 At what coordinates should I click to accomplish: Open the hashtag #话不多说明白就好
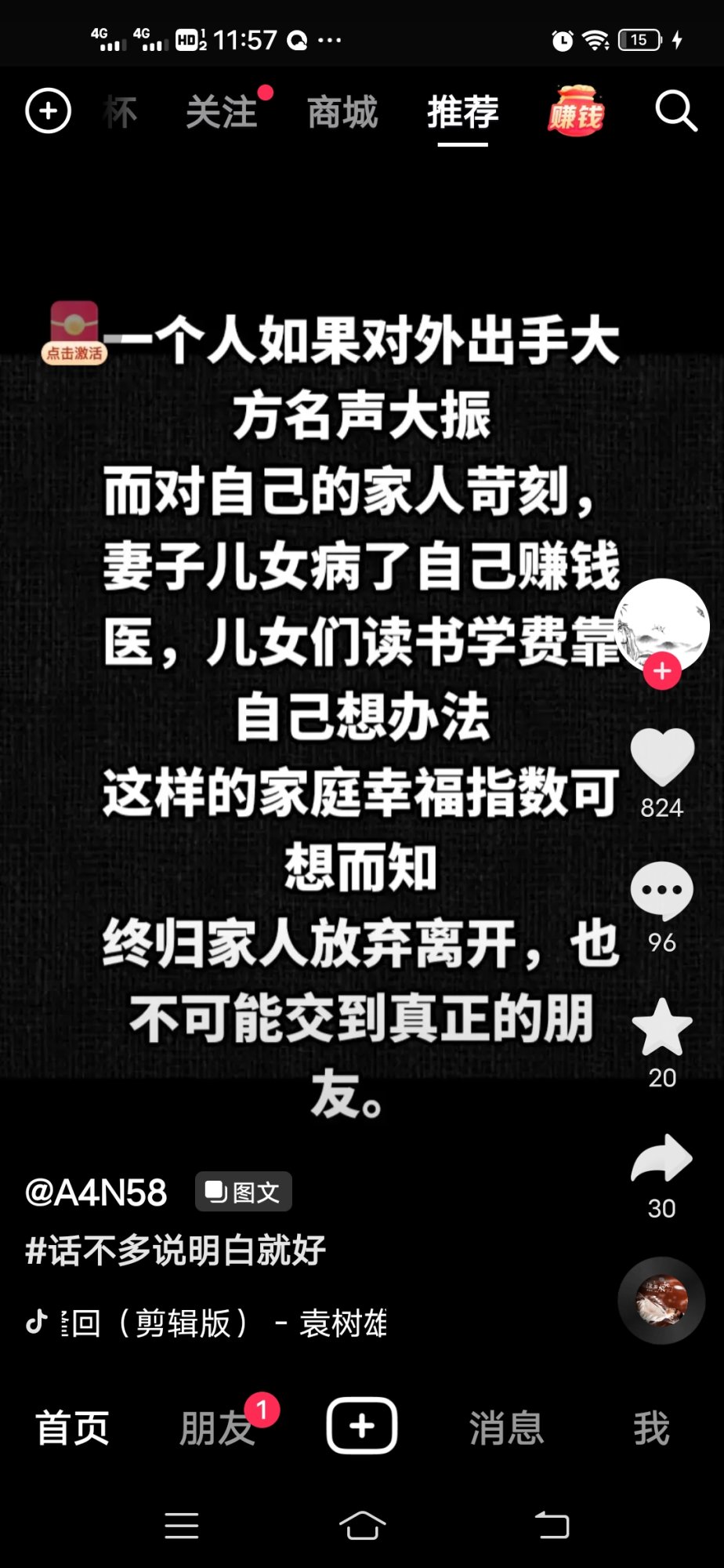(x=176, y=1250)
